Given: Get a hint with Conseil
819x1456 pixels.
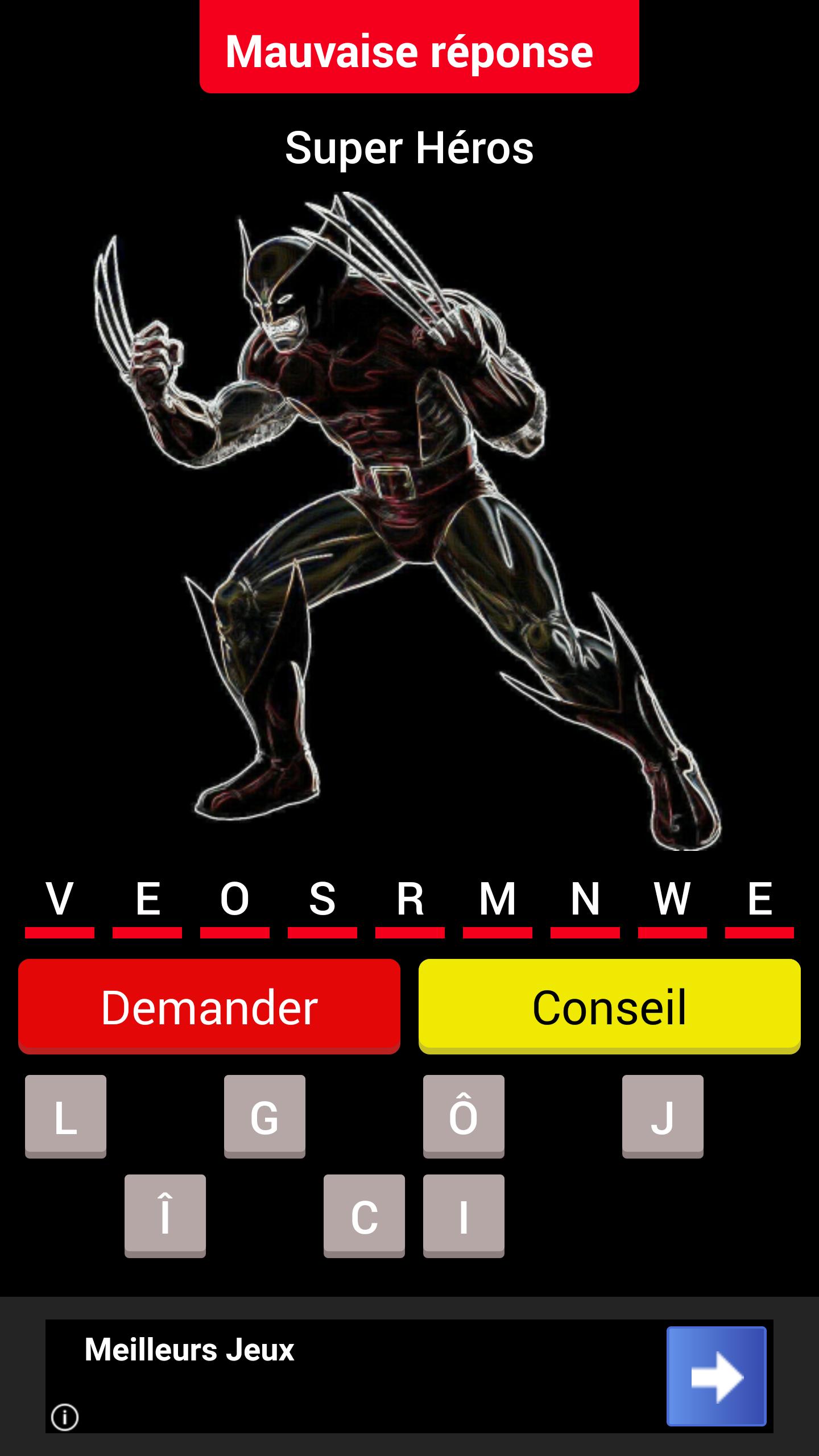Looking at the screenshot, I should (609, 1006).
